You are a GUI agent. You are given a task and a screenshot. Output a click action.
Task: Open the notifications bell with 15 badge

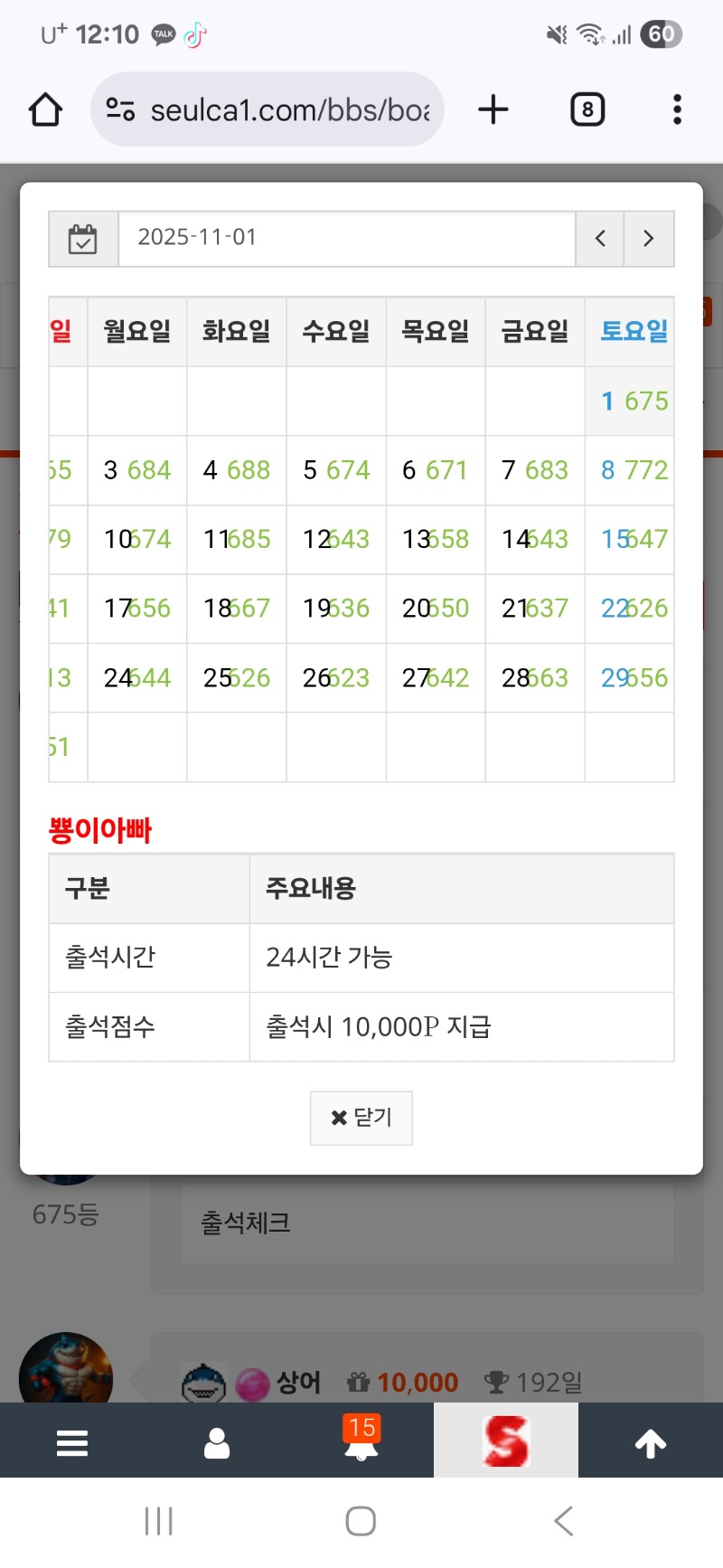click(361, 1441)
